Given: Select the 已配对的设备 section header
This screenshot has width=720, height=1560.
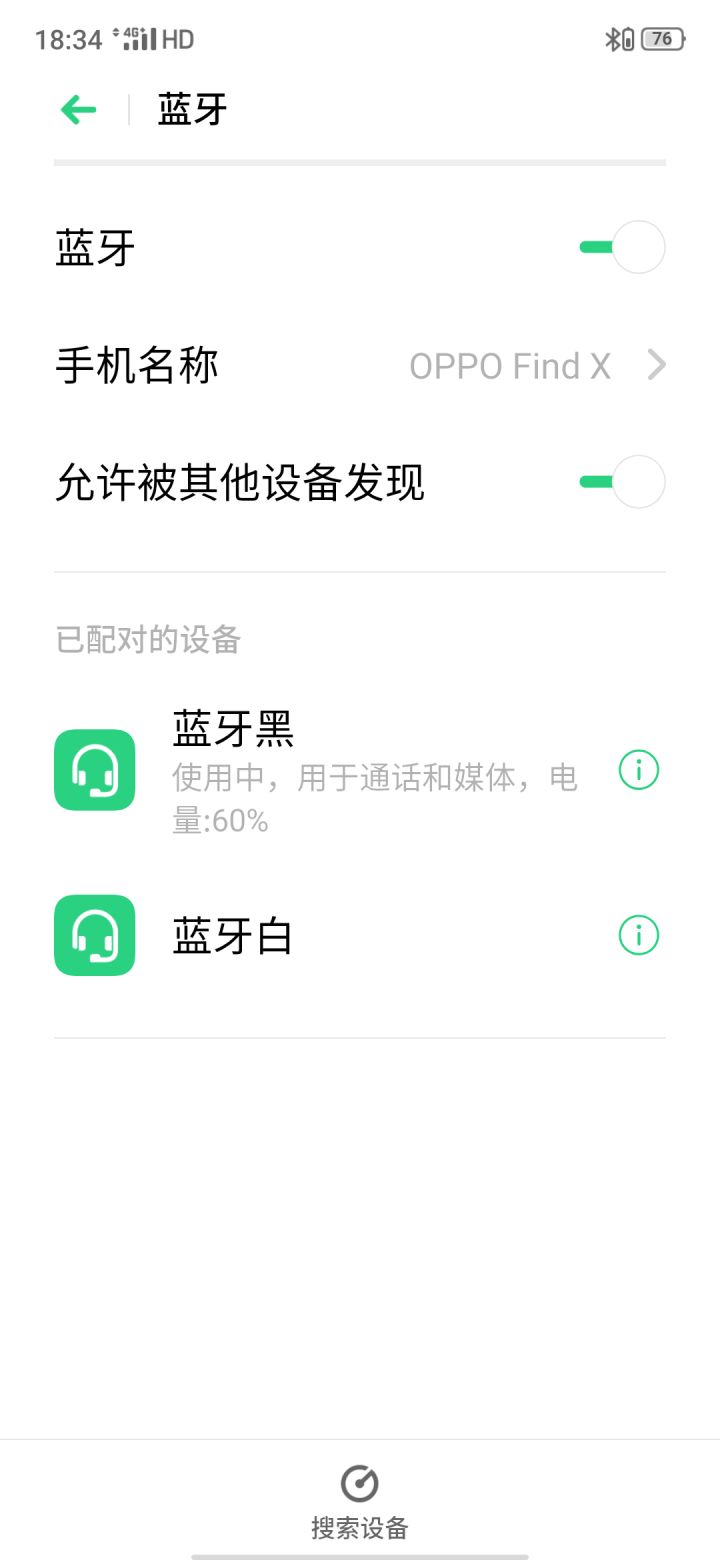Looking at the screenshot, I should click(147, 640).
